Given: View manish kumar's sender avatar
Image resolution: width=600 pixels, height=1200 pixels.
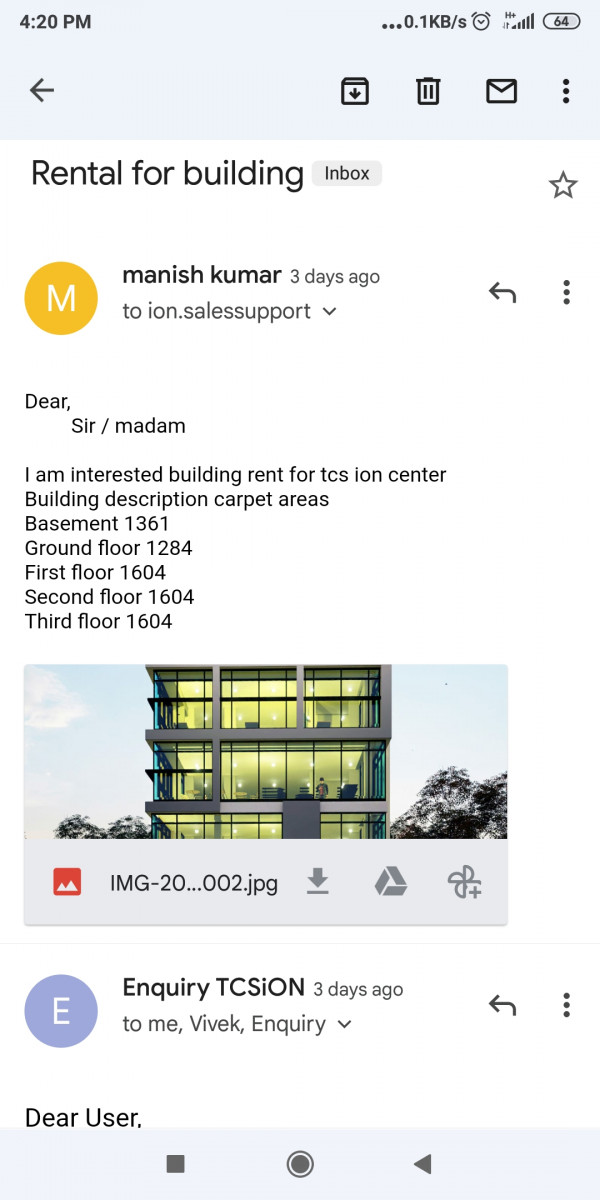Looking at the screenshot, I should 61,298.
